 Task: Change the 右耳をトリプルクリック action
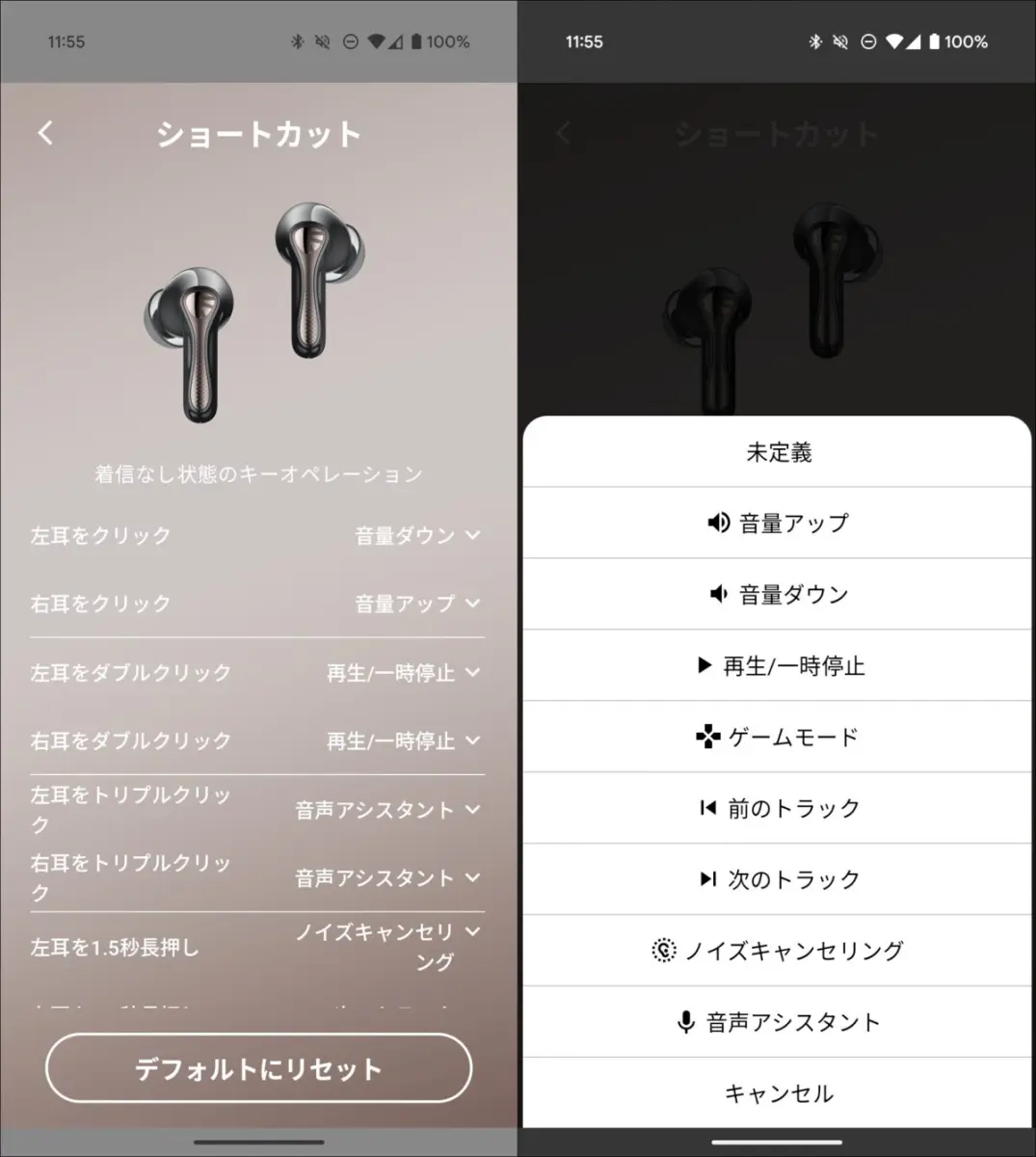pyautogui.click(x=387, y=878)
